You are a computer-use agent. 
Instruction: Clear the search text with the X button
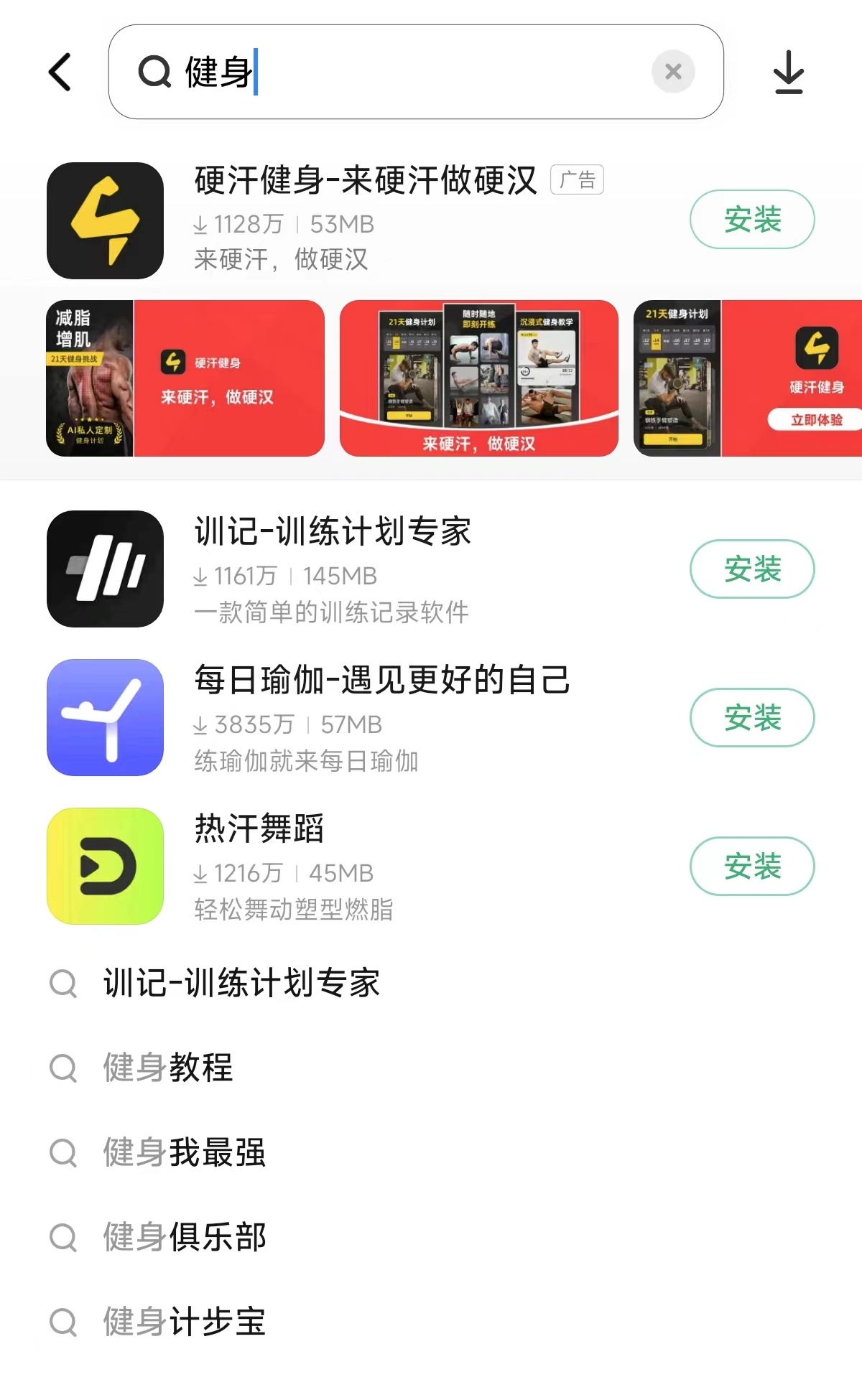[x=672, y=72]
